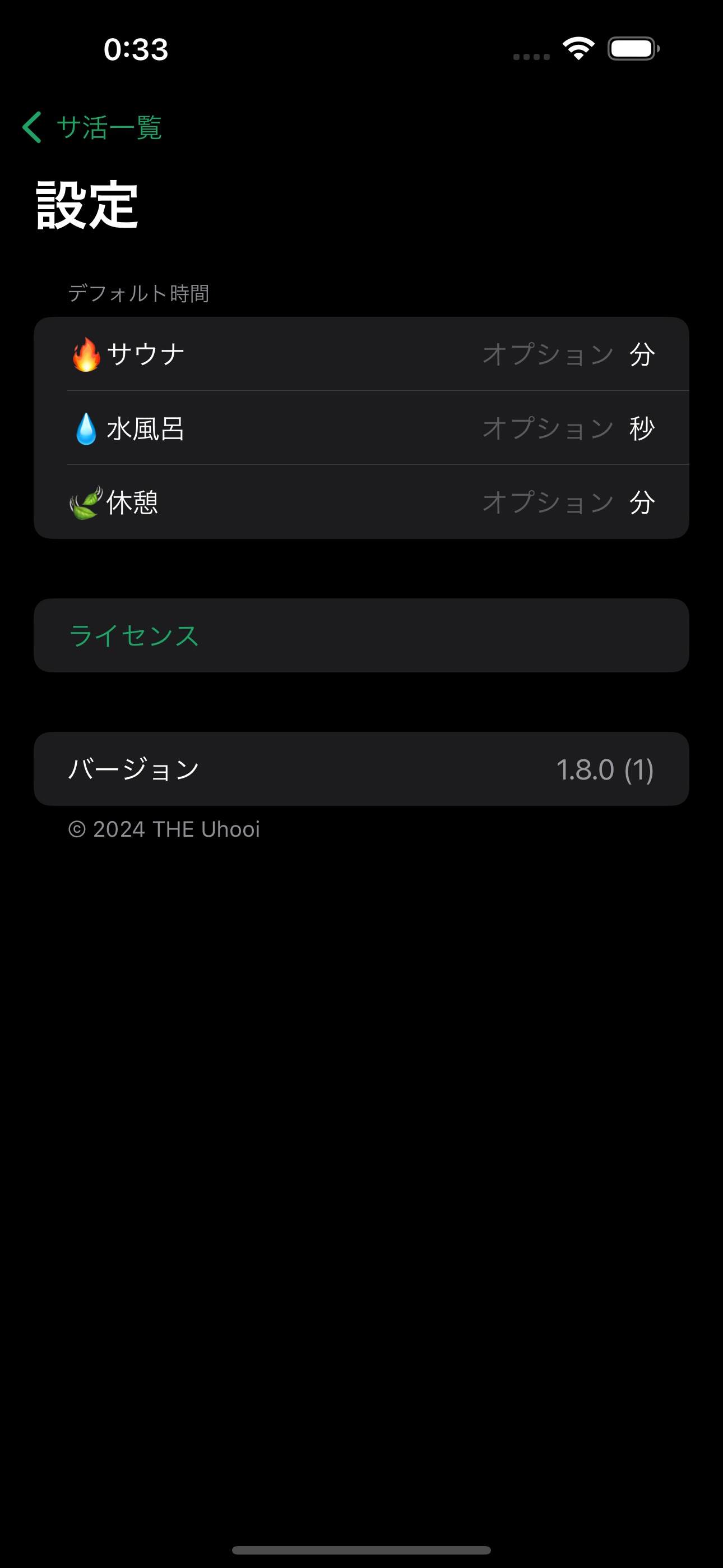Enter the default サウナ time in minutes

548,354
